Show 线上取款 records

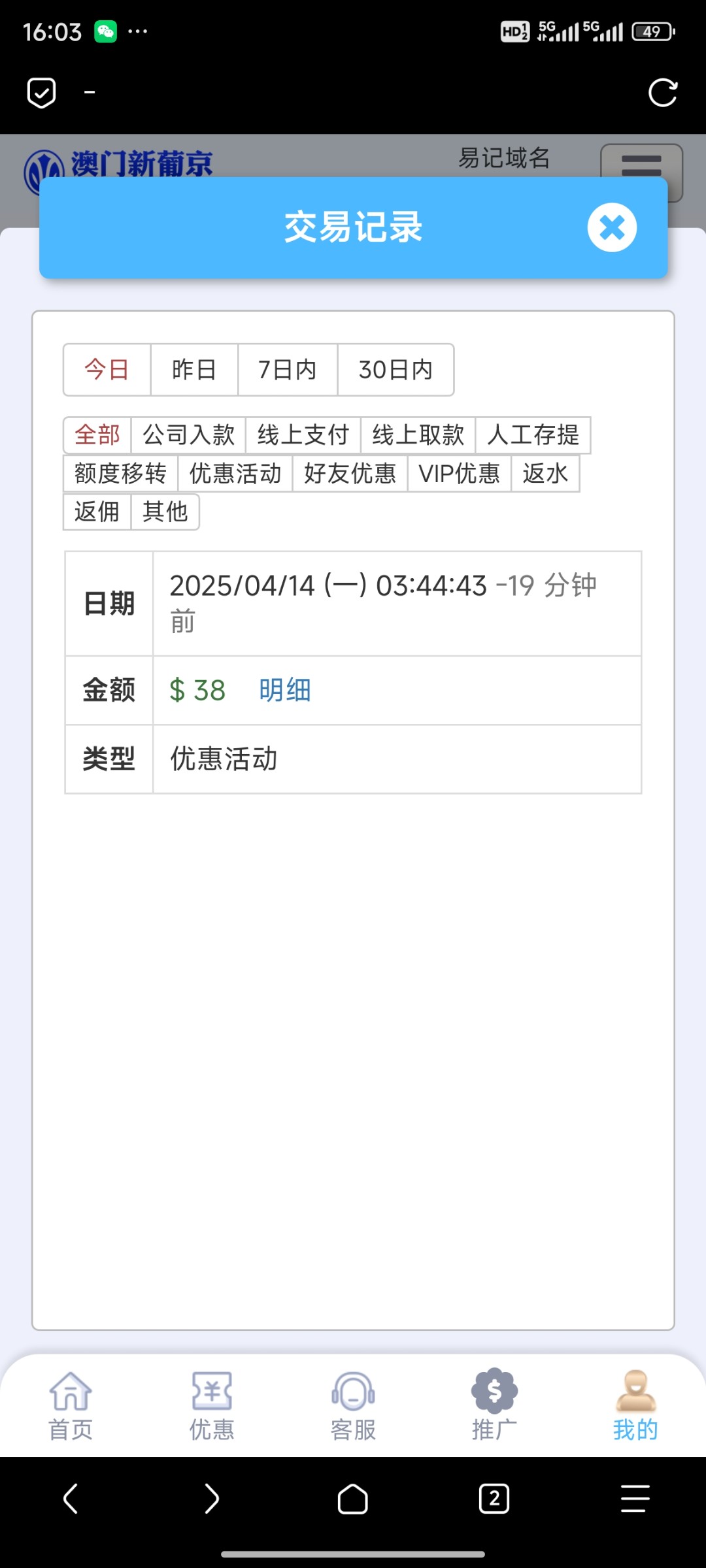point(418,435)
